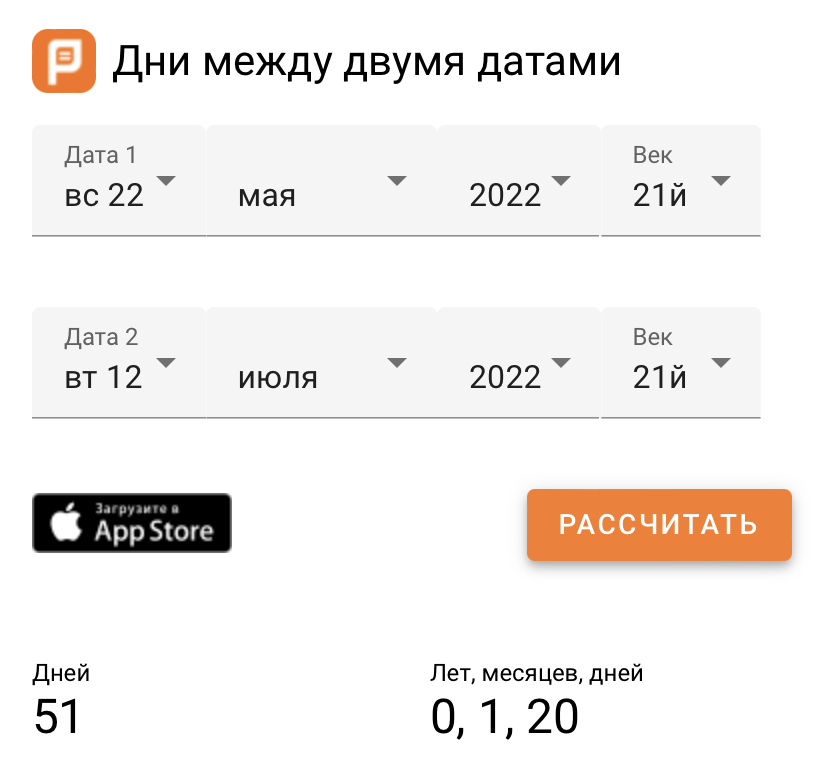The image size is (828, 774).
Task: Open the year dropdown for Дата 1
Action: 518,181
